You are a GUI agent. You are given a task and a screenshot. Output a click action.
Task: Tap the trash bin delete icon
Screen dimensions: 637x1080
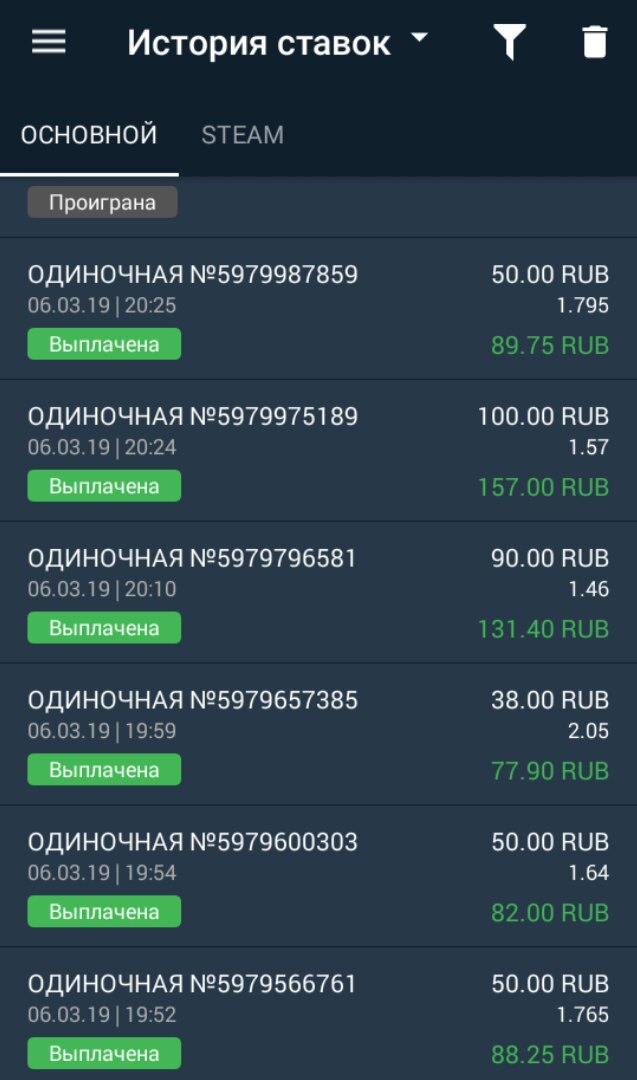point(594,43)
